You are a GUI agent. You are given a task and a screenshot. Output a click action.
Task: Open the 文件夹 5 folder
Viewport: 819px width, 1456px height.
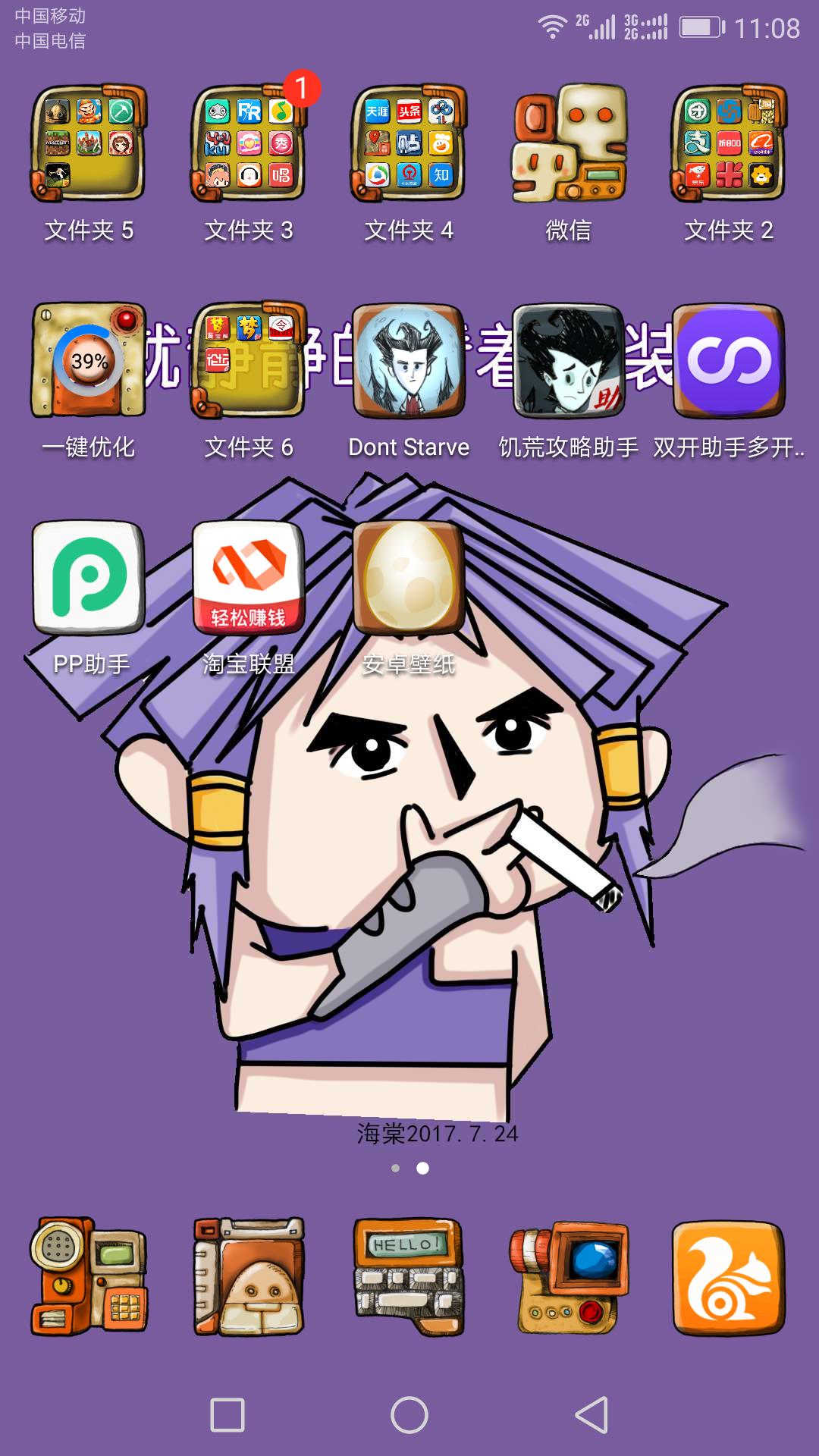coord(89,143)
